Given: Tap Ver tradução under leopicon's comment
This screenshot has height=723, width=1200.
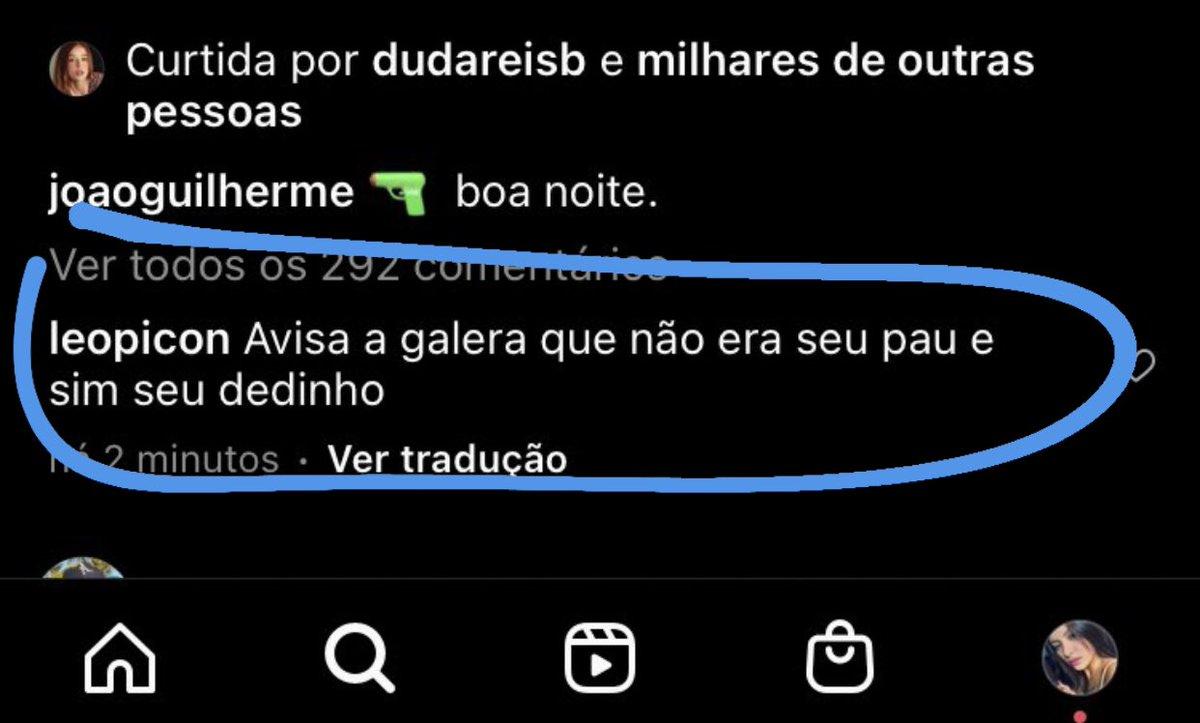Looking at the screenshot, I should tap(447, 459).
